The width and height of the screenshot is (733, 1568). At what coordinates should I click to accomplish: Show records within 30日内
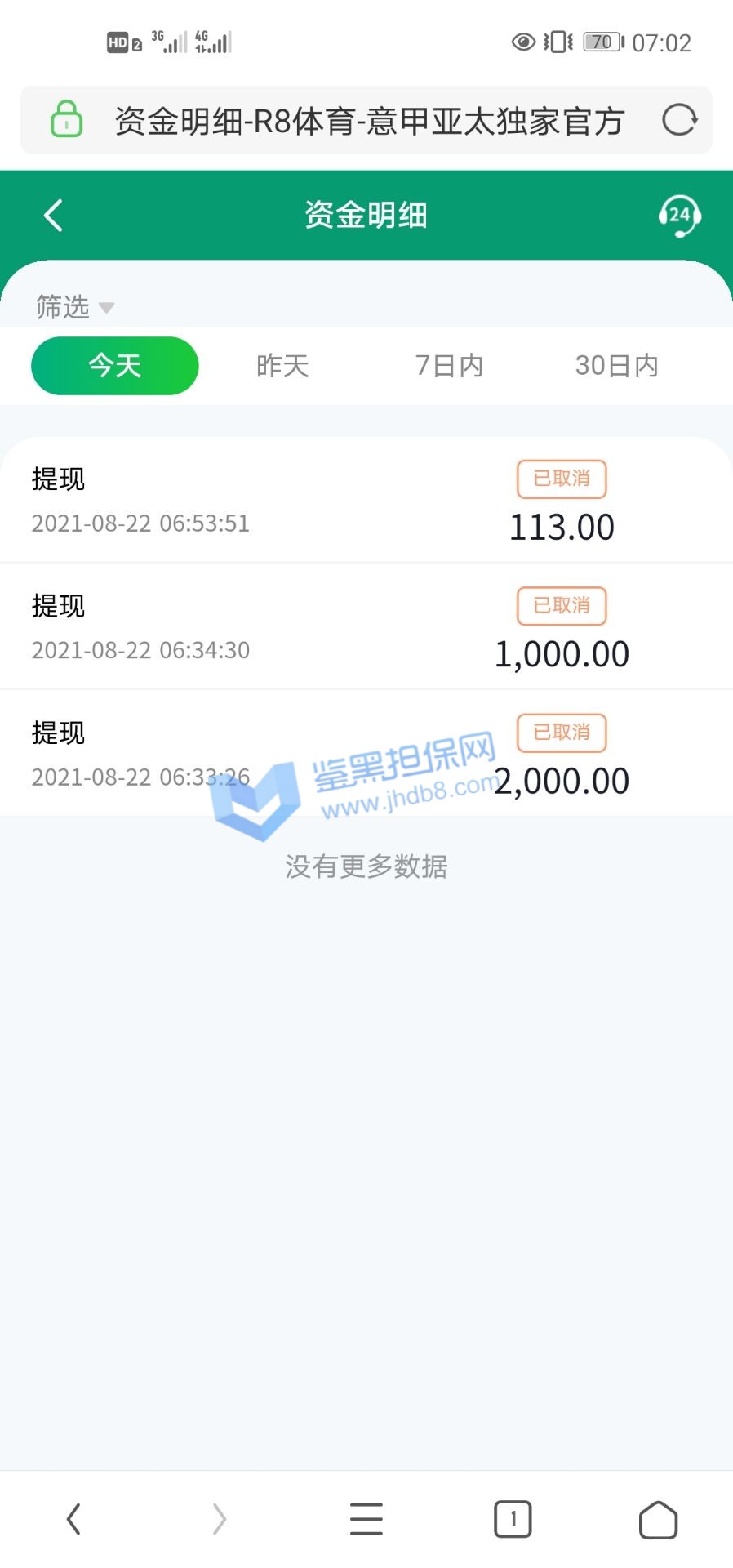[616, 366]
